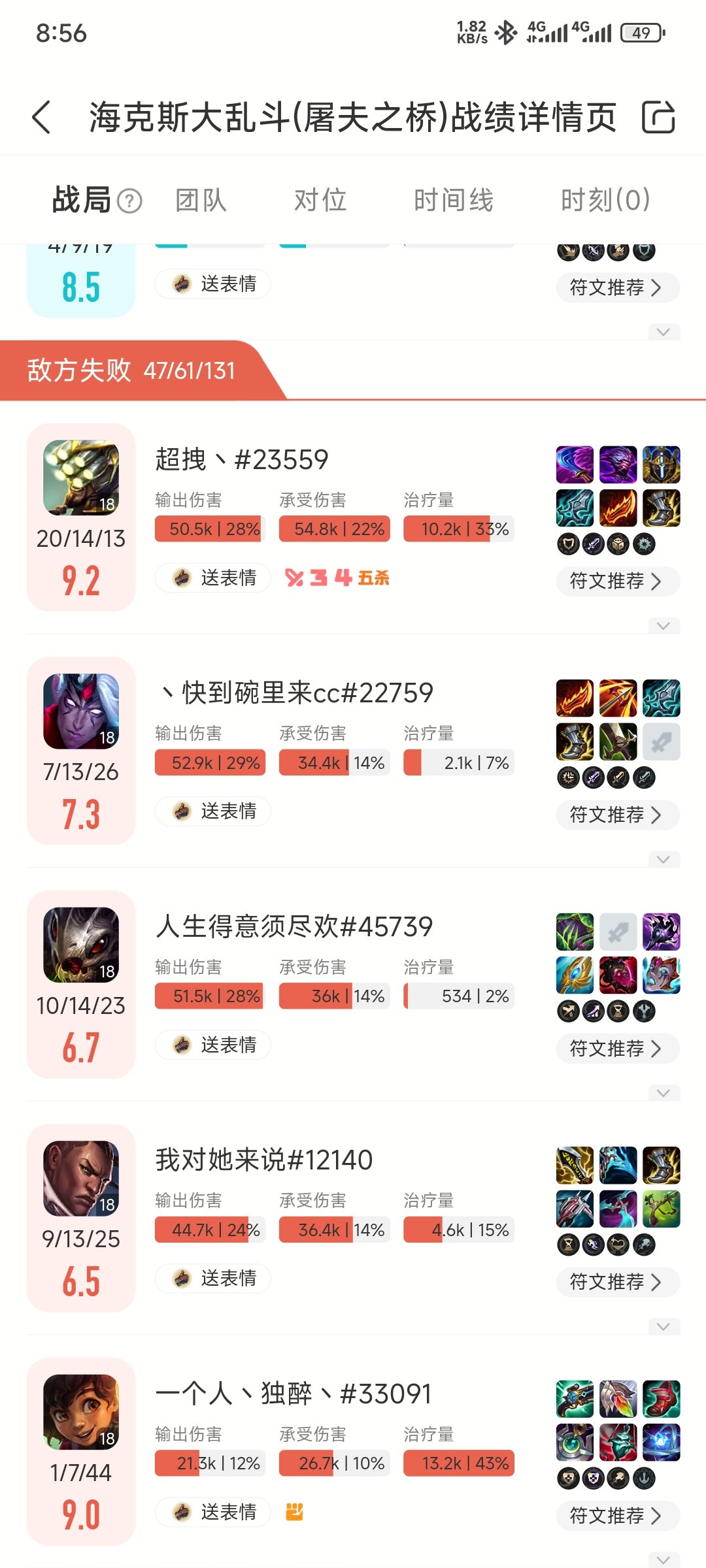Switch to the 团队 tab

click(199, 200)
